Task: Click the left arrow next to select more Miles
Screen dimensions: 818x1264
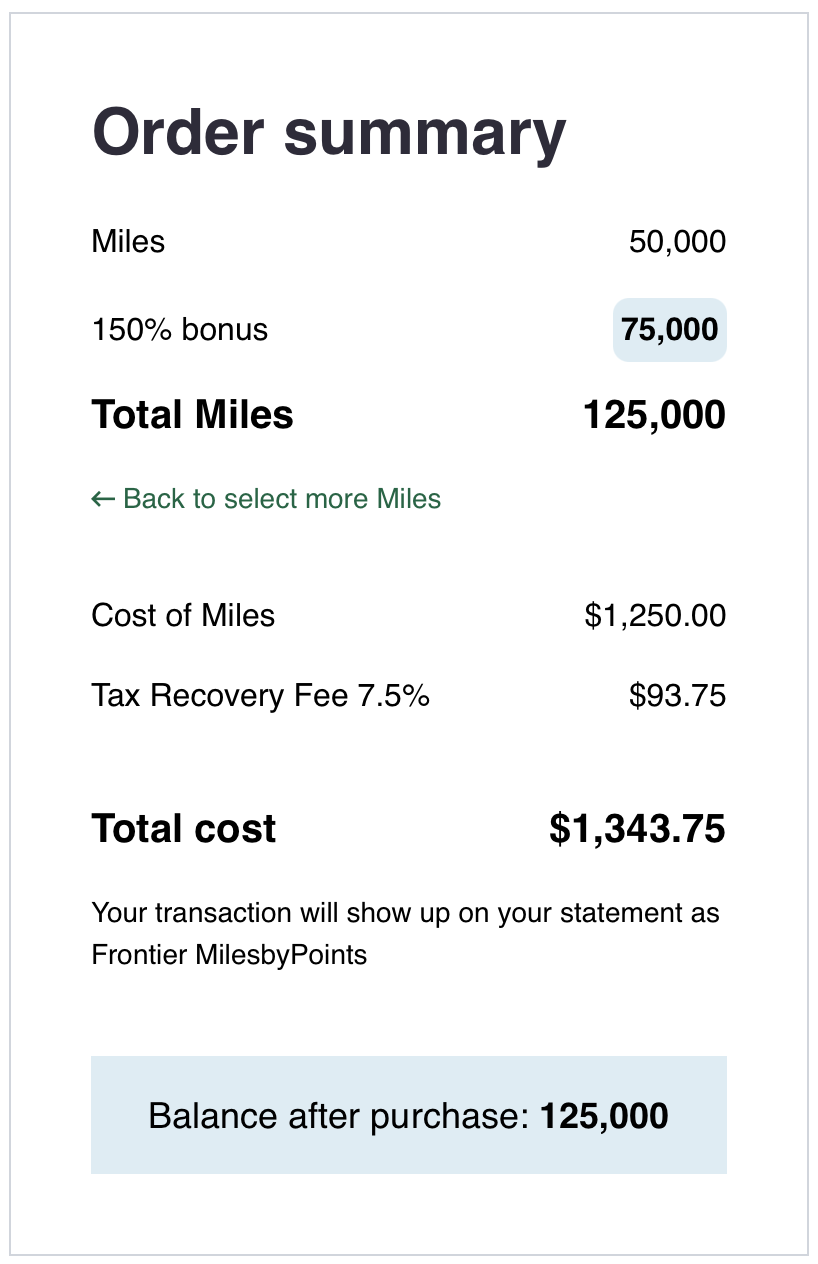Action: (x=101, y=498)
